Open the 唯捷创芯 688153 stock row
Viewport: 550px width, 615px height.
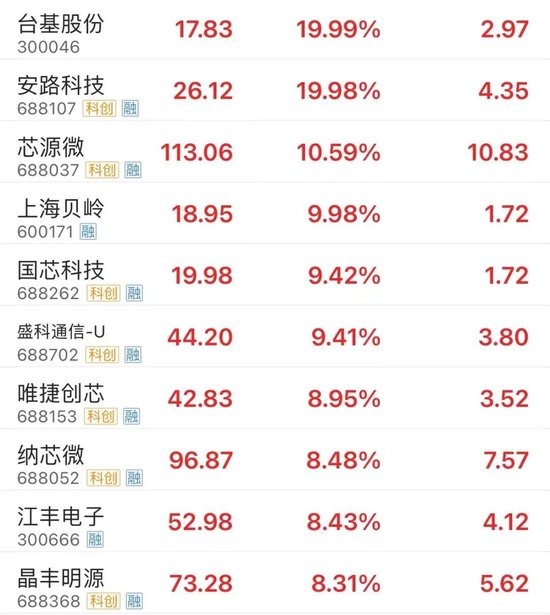[x=275, y=398]
